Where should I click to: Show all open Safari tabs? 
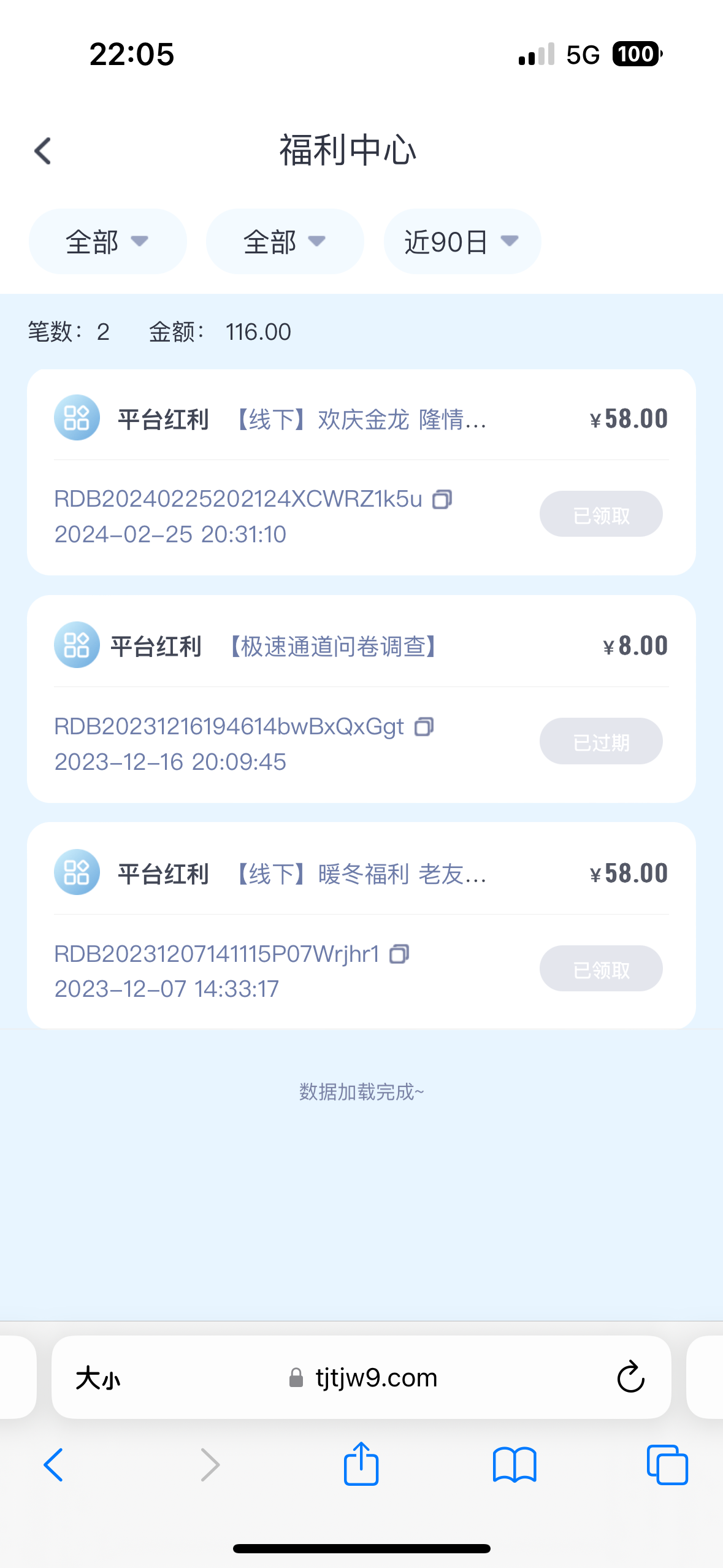point(667,1464)
